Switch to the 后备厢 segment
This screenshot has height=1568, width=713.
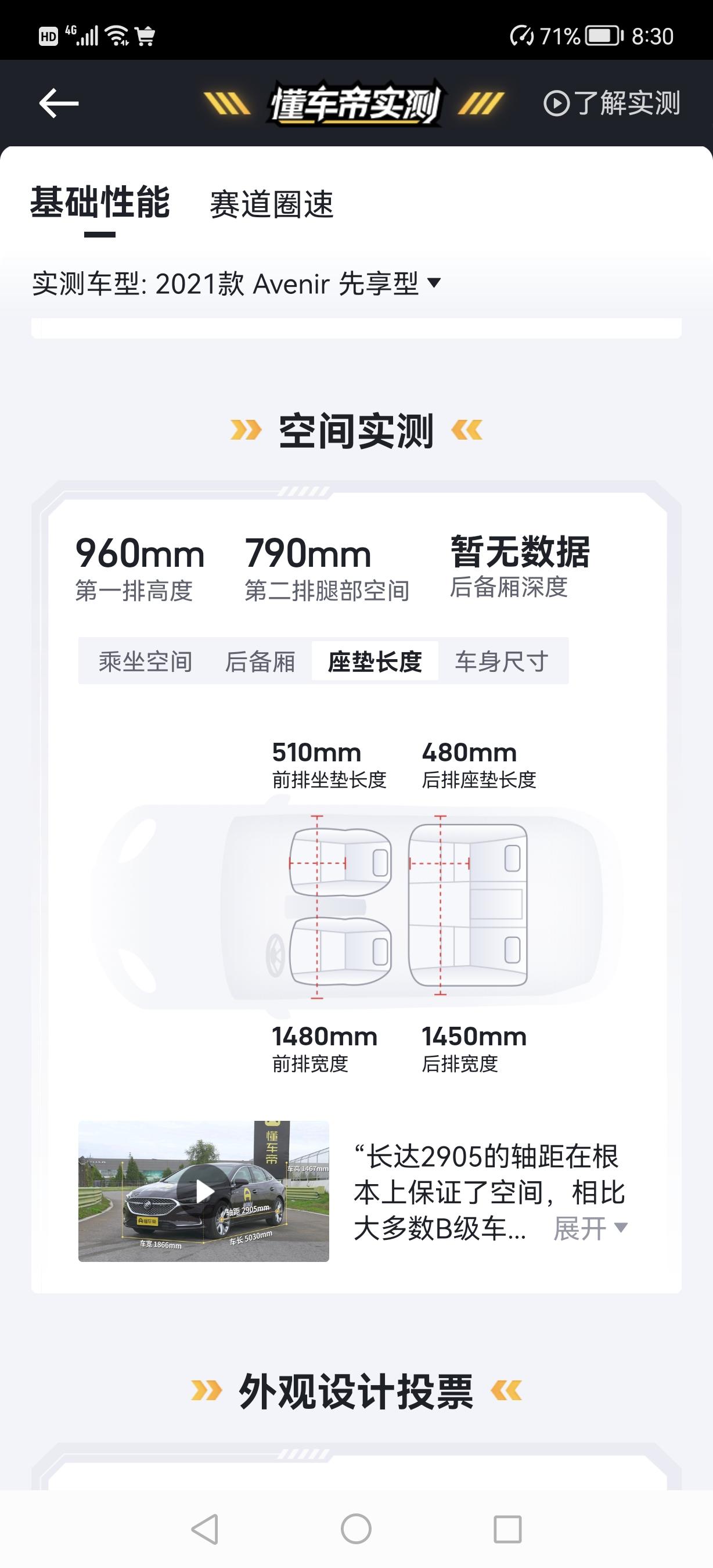point(260,660)
